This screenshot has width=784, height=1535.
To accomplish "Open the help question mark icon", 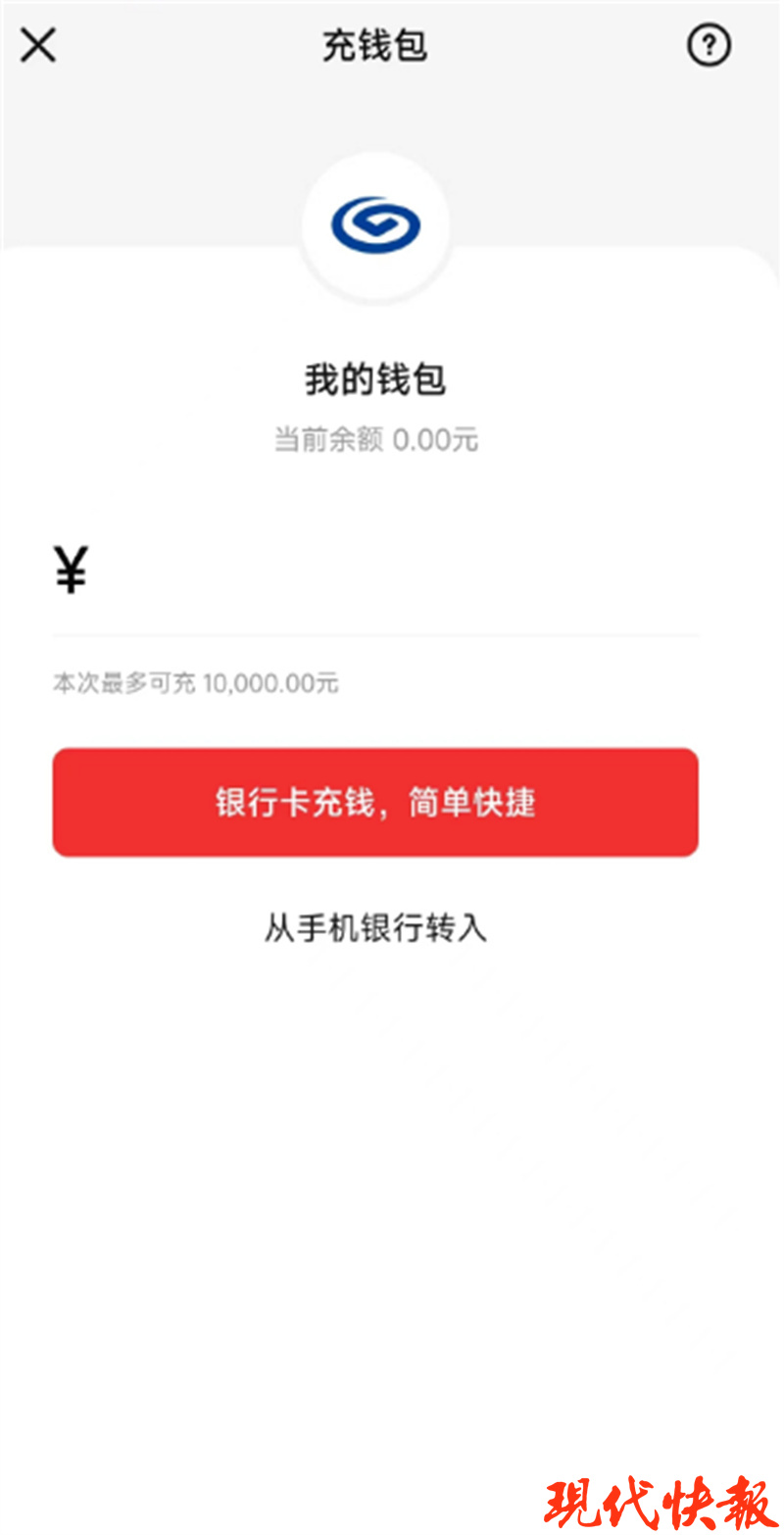I will [x=709, y=45].
